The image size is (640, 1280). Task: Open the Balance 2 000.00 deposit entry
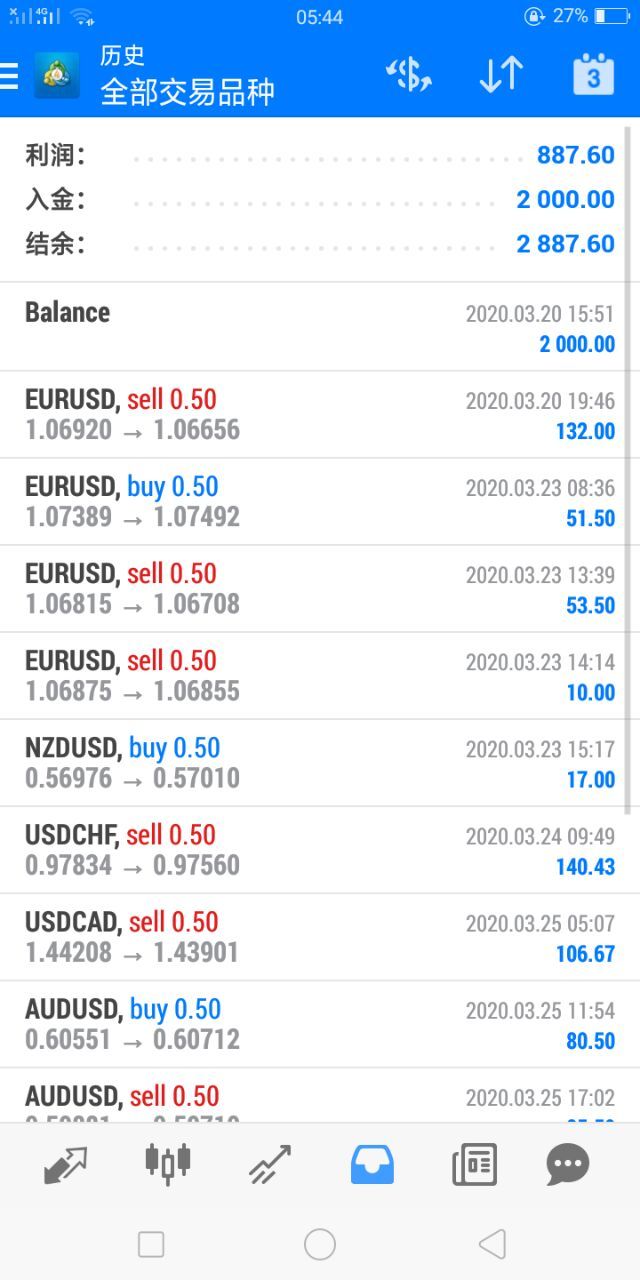pos(320,327)
